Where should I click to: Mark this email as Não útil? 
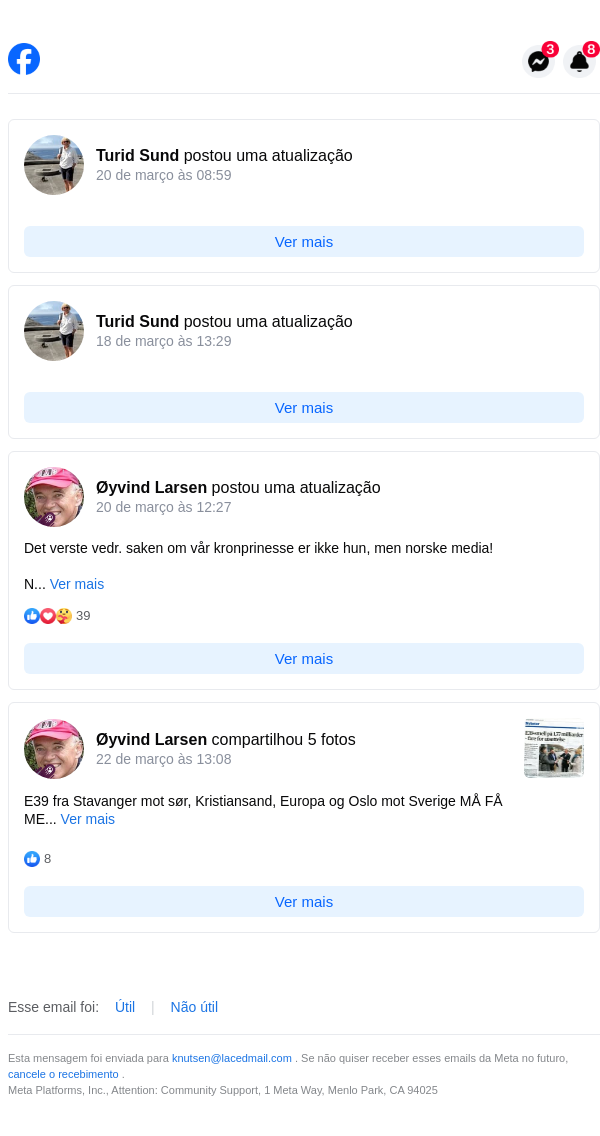[x=194, y=1007]
